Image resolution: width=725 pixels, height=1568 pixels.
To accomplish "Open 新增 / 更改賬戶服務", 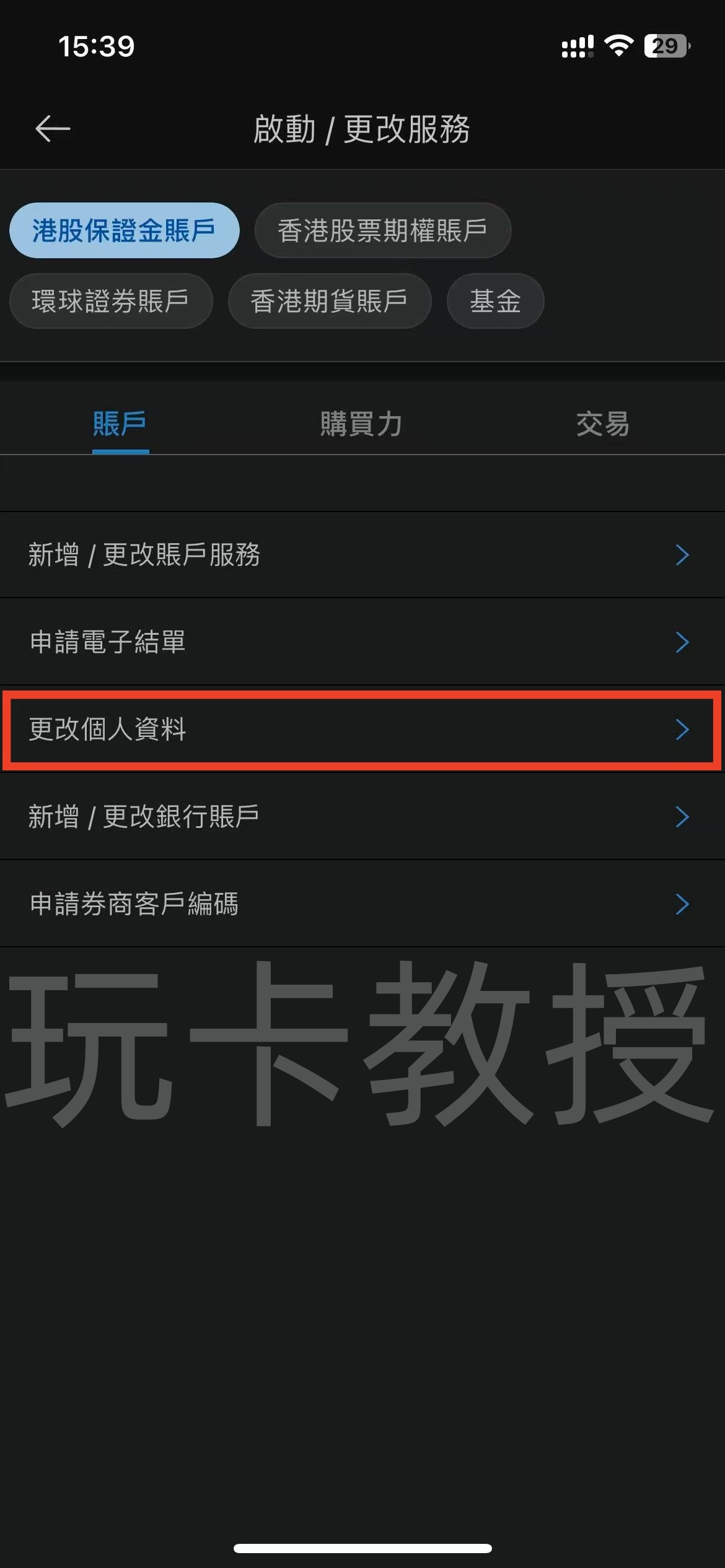I will point(362,555).
